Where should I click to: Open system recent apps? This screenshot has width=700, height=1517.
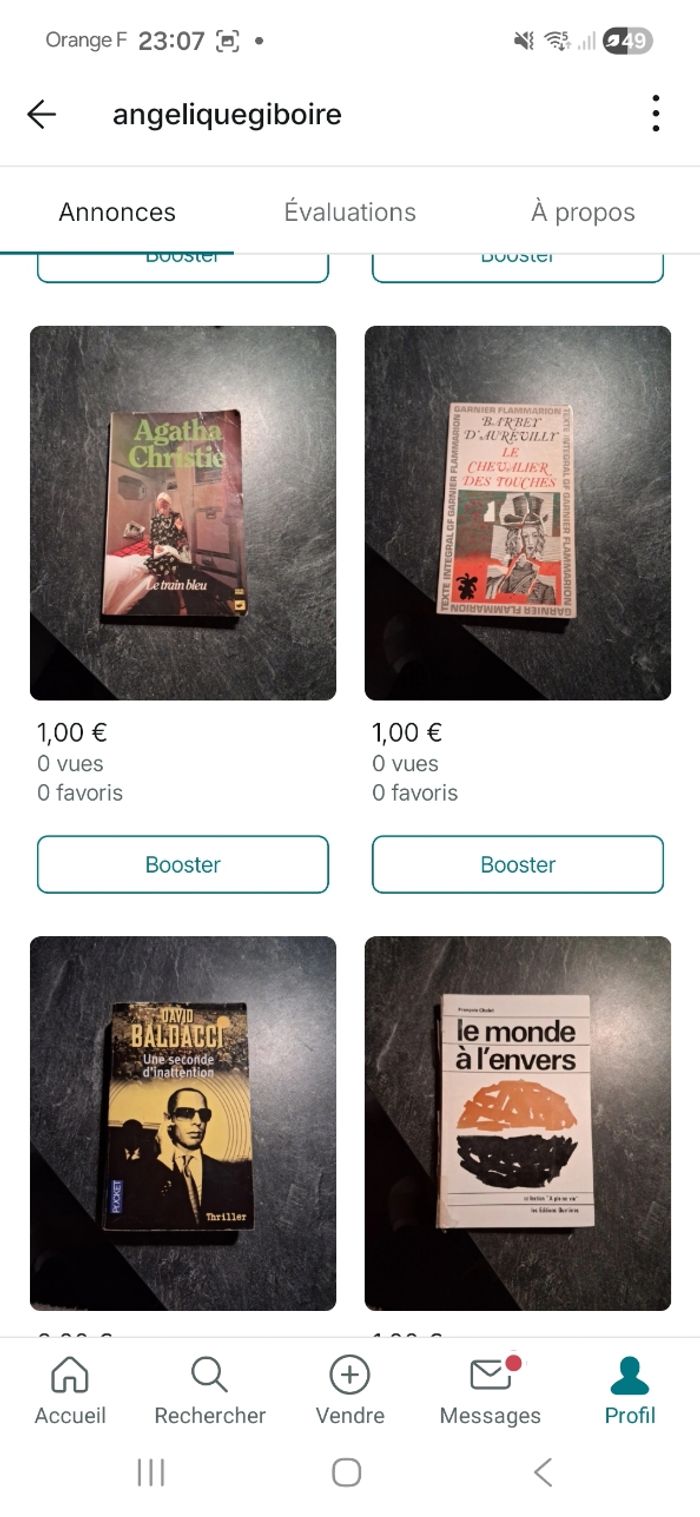coord(151,1472)
